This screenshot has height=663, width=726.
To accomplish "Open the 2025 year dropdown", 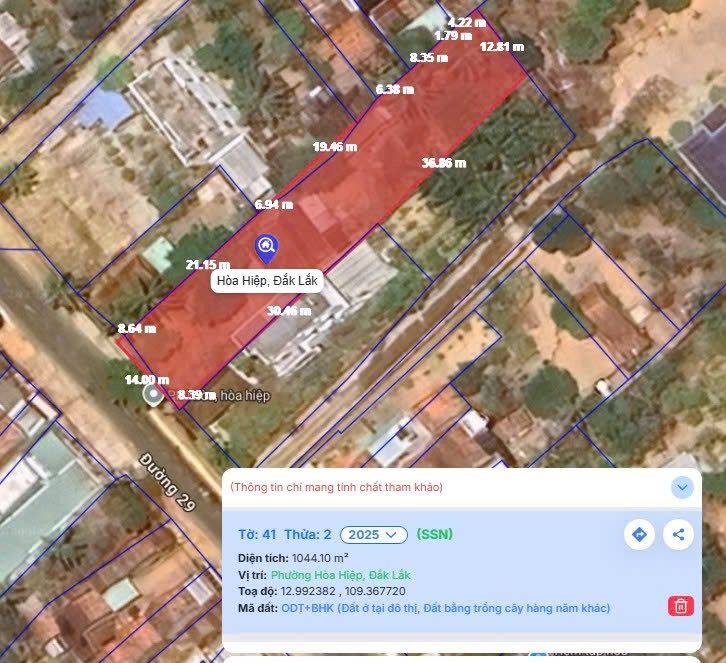I will (x=374, y=535).
